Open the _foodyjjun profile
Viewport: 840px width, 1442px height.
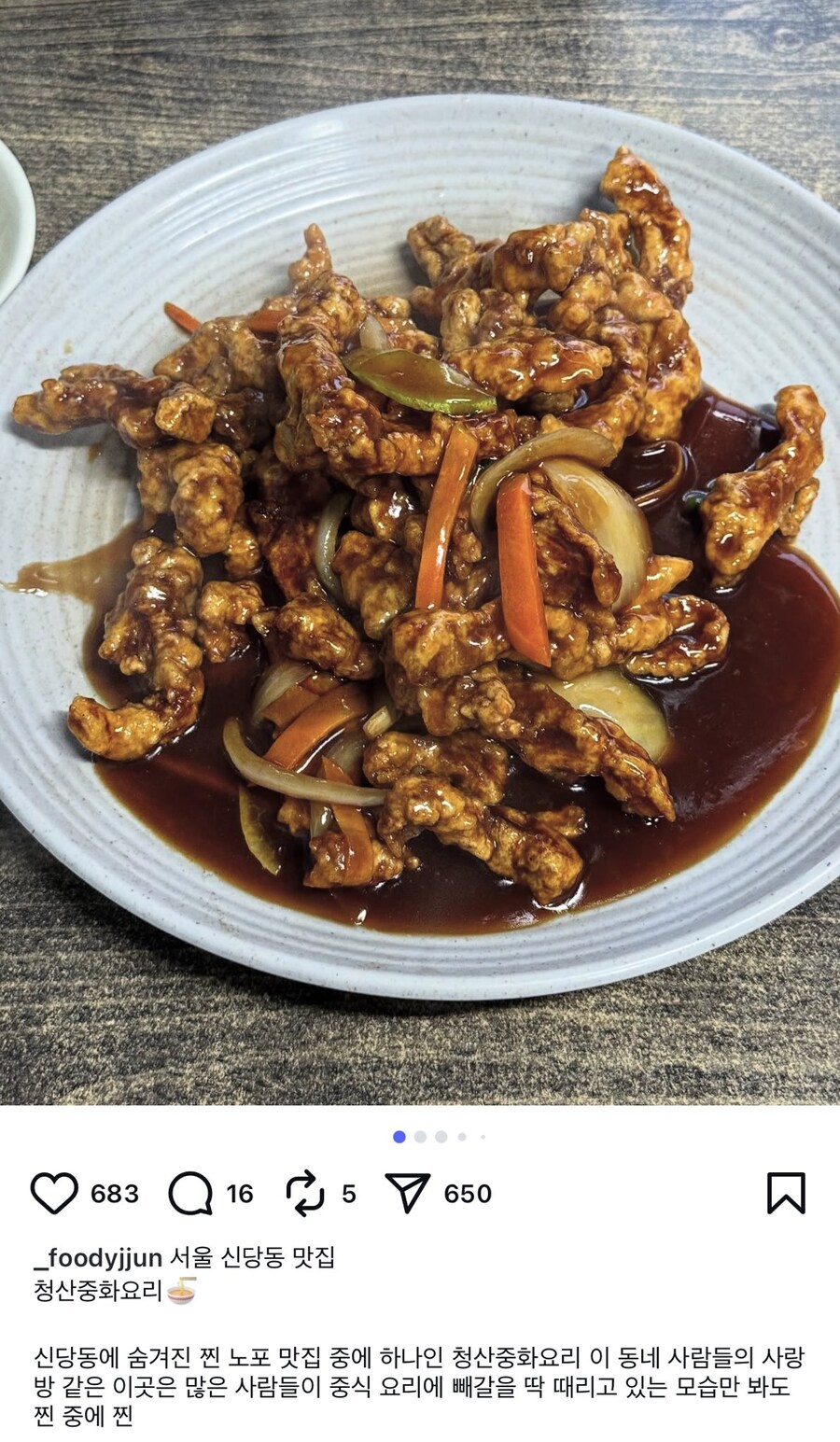[x=98, y=1258]
